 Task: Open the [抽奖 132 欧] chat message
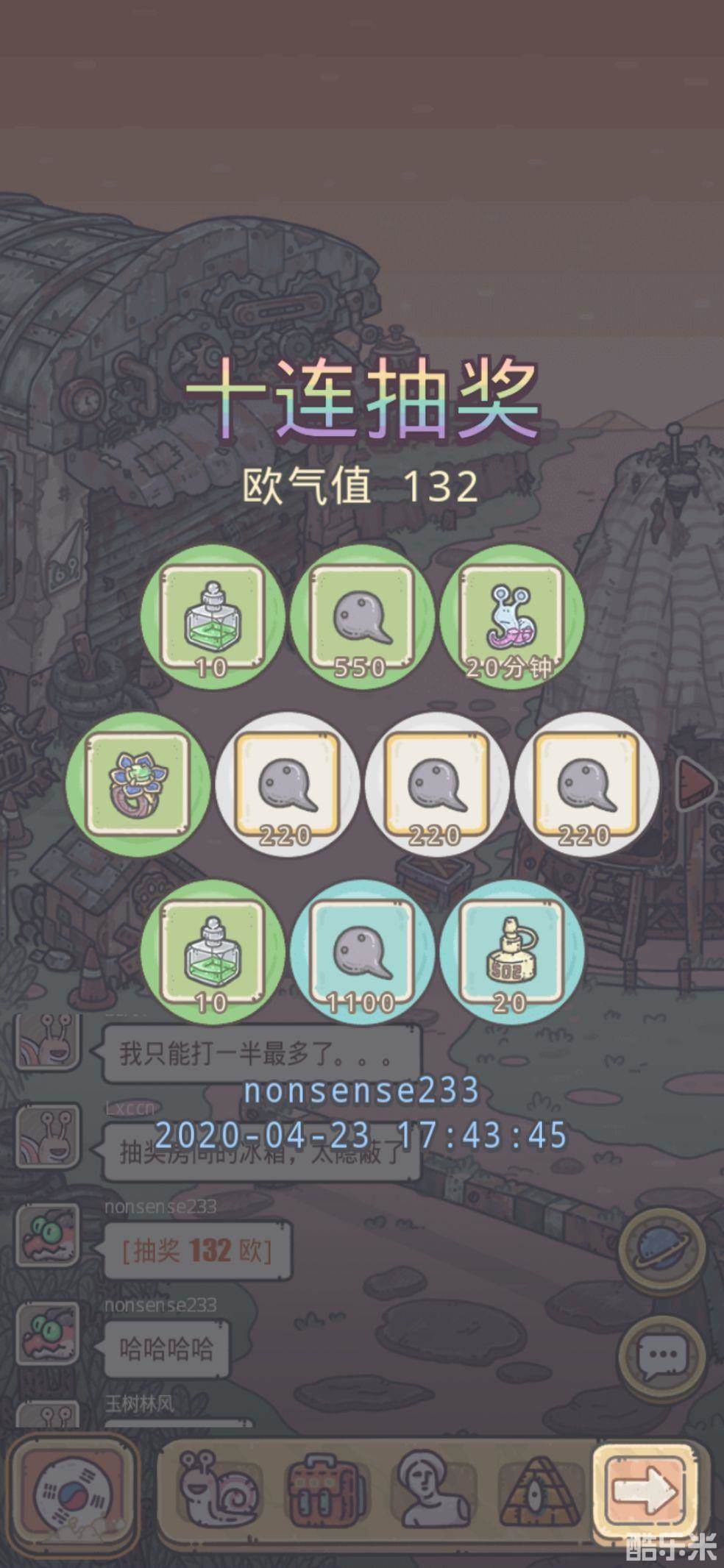[197, 1251]
